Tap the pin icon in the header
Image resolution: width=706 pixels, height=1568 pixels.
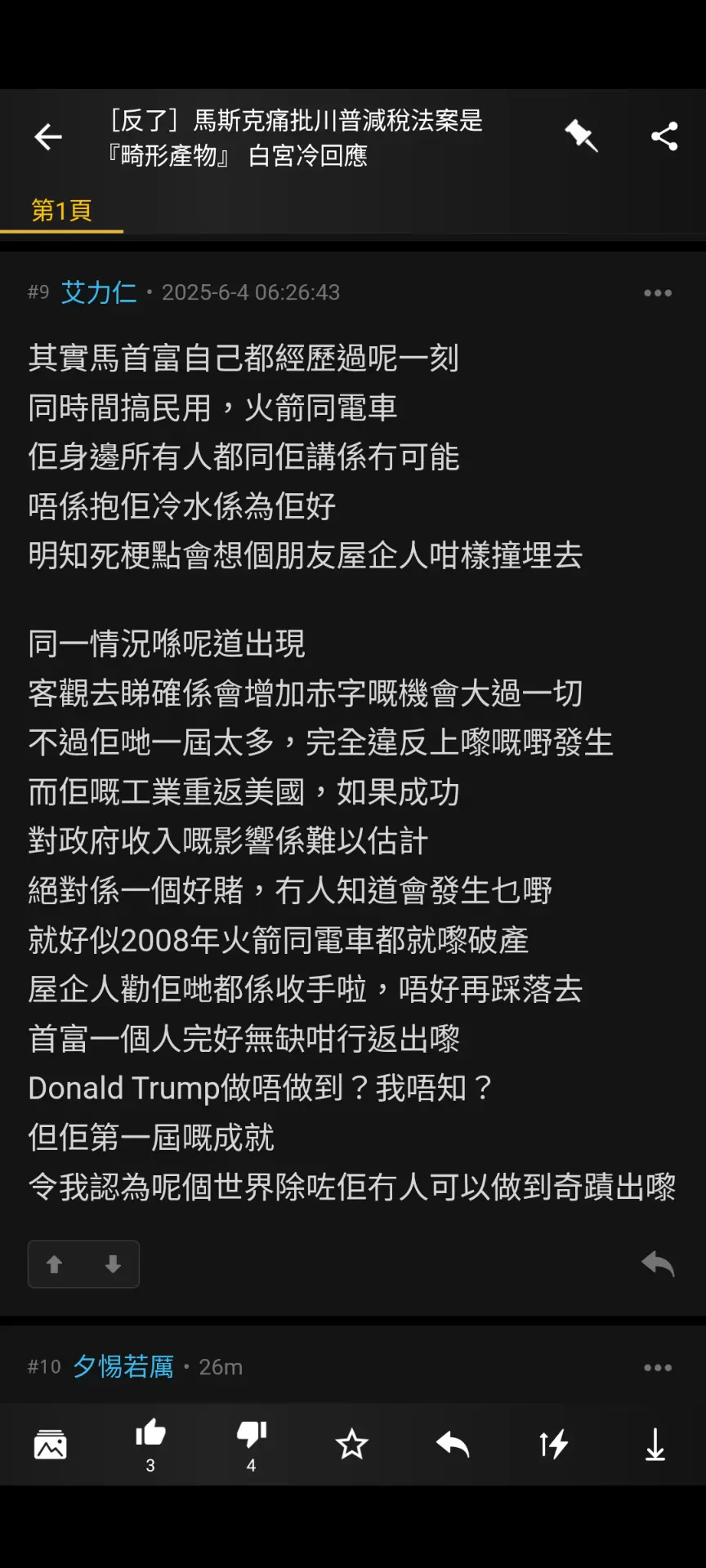[581, 136]
